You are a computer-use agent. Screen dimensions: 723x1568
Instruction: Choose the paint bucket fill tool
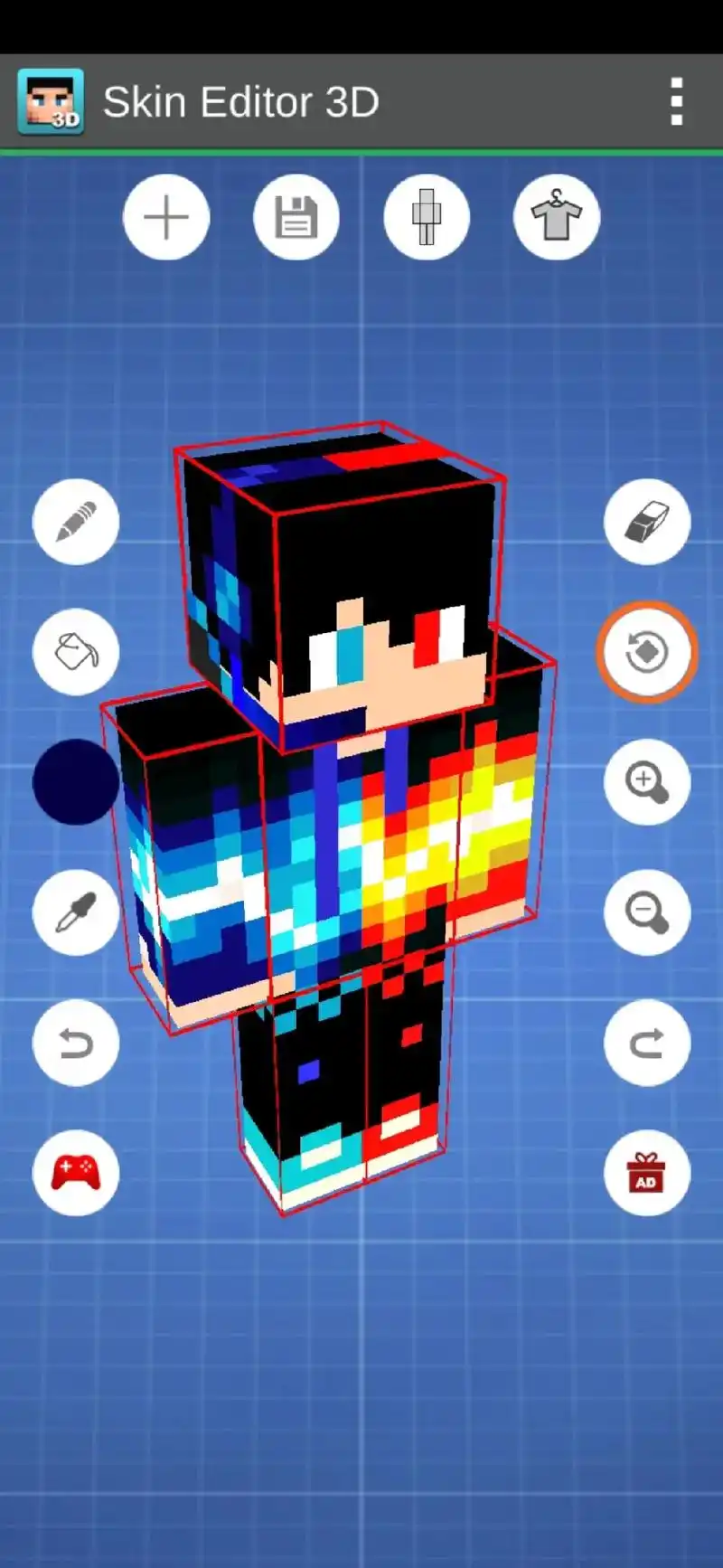pos(76,652)
